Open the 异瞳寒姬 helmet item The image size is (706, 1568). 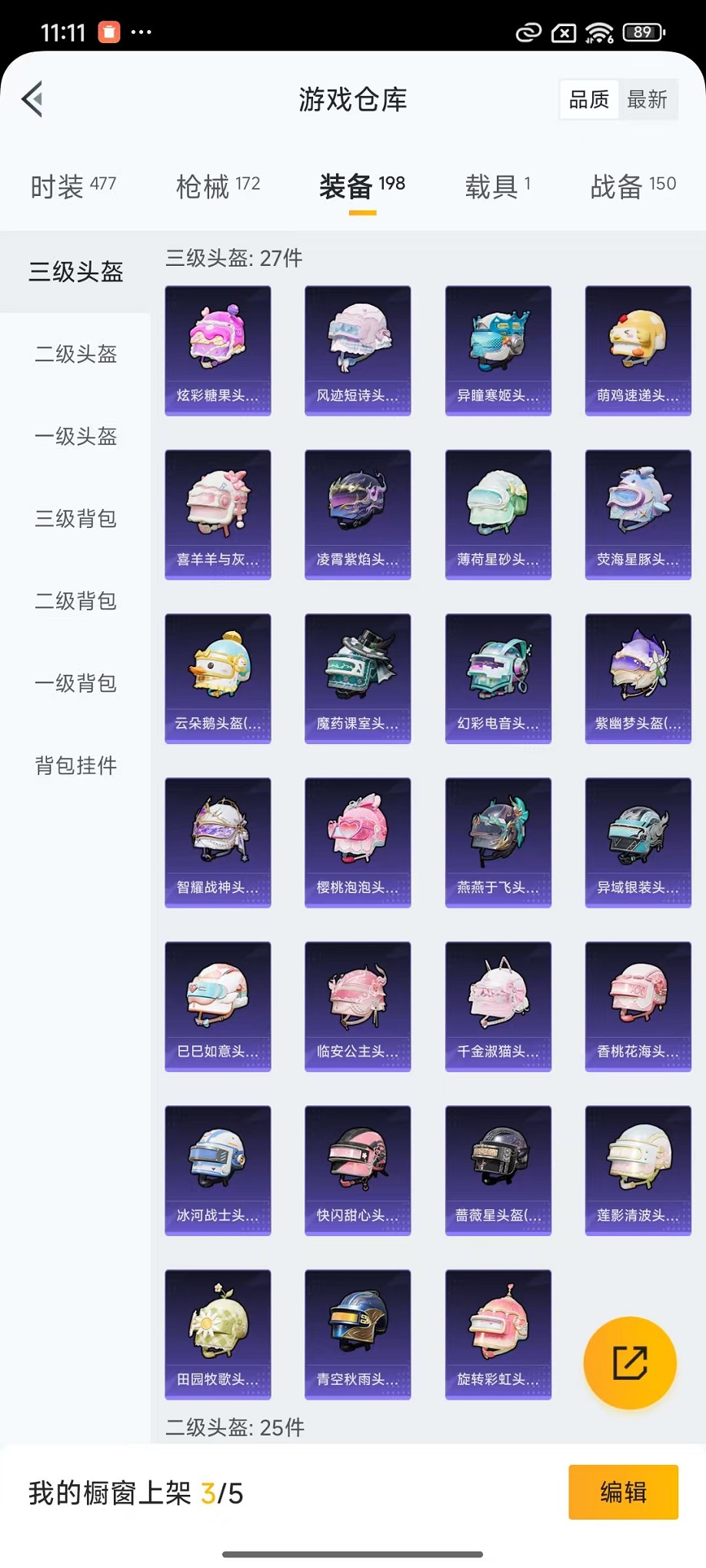(x=498, y=350)
